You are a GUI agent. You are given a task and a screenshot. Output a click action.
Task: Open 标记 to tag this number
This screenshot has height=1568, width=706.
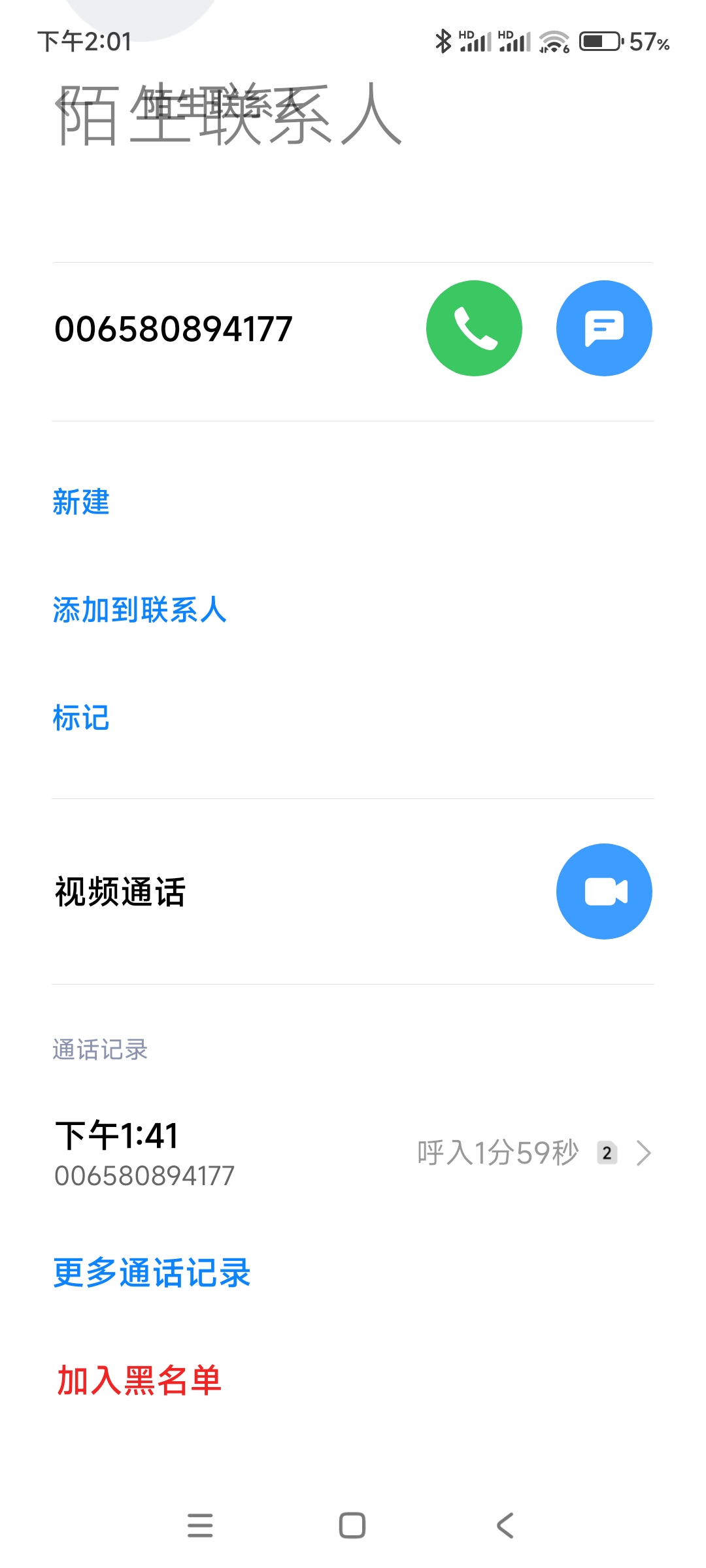[81, 717]
